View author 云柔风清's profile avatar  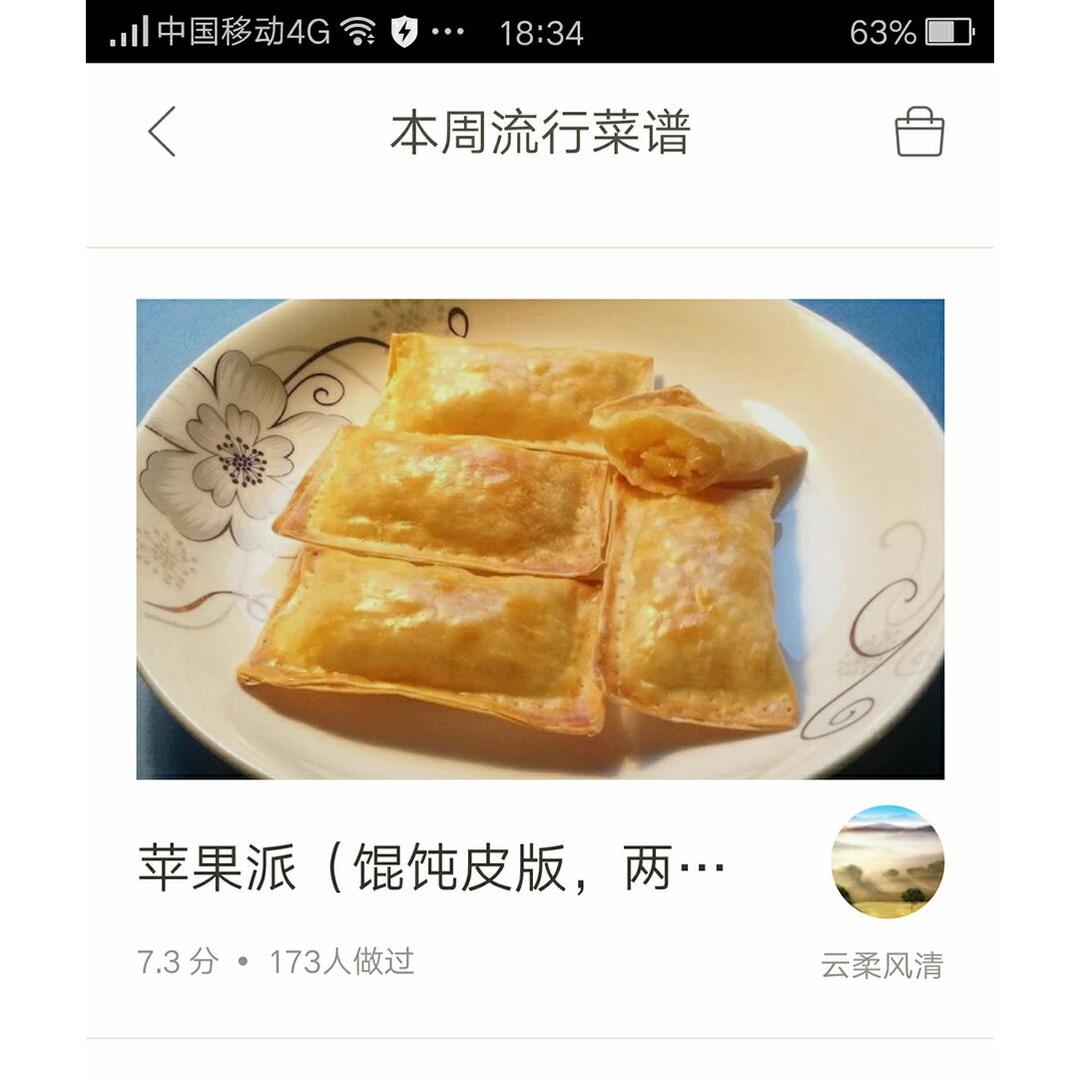coord(887,861)
